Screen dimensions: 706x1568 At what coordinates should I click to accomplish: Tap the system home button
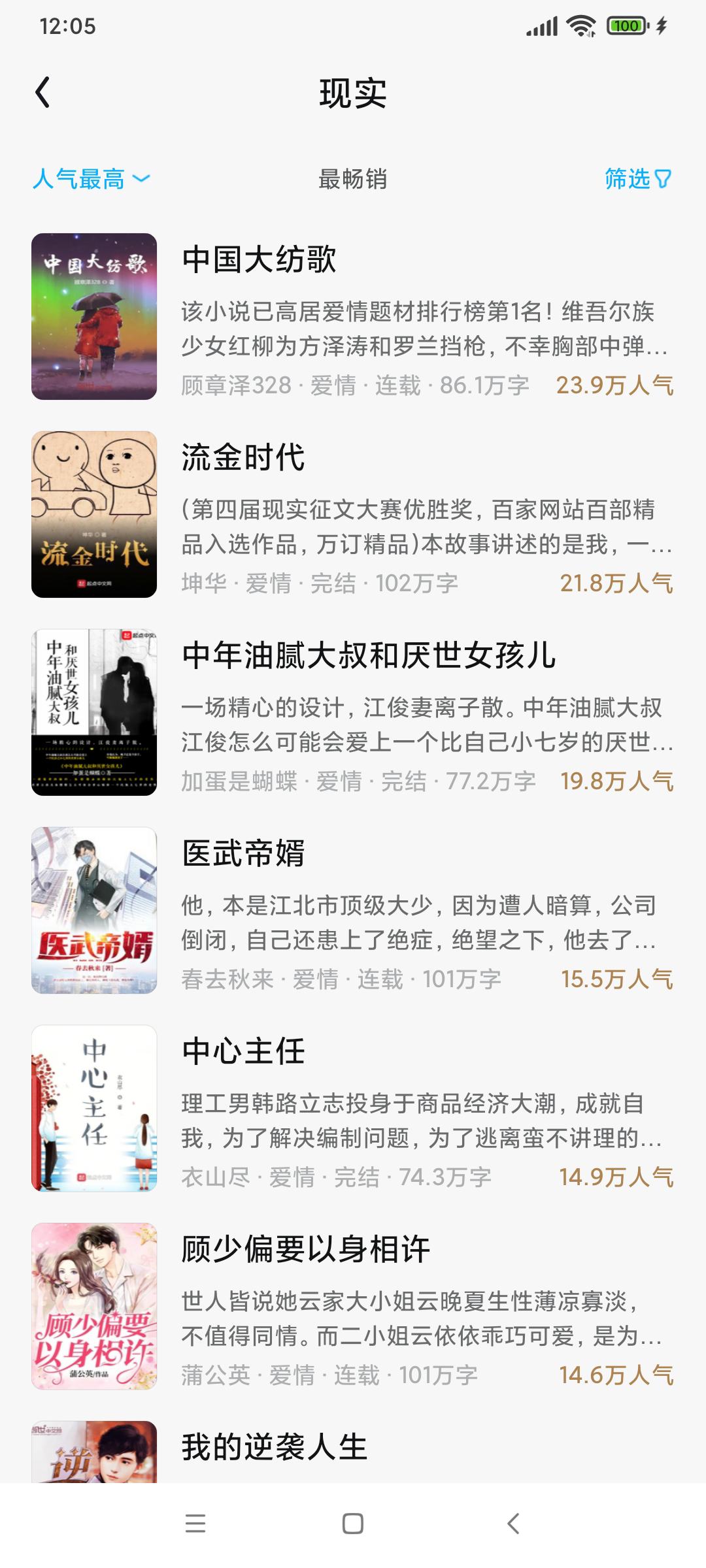(x=353, y=1524)
